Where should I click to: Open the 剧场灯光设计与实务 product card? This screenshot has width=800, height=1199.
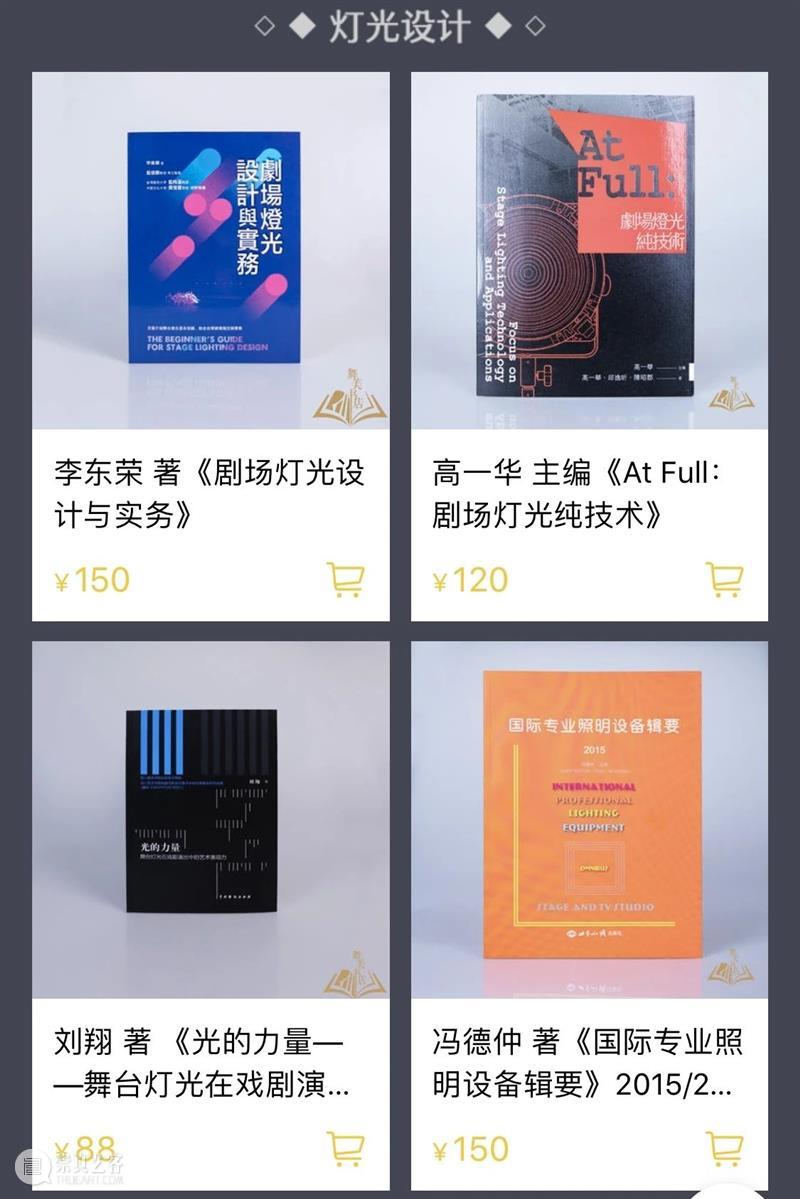coord(210,250)
